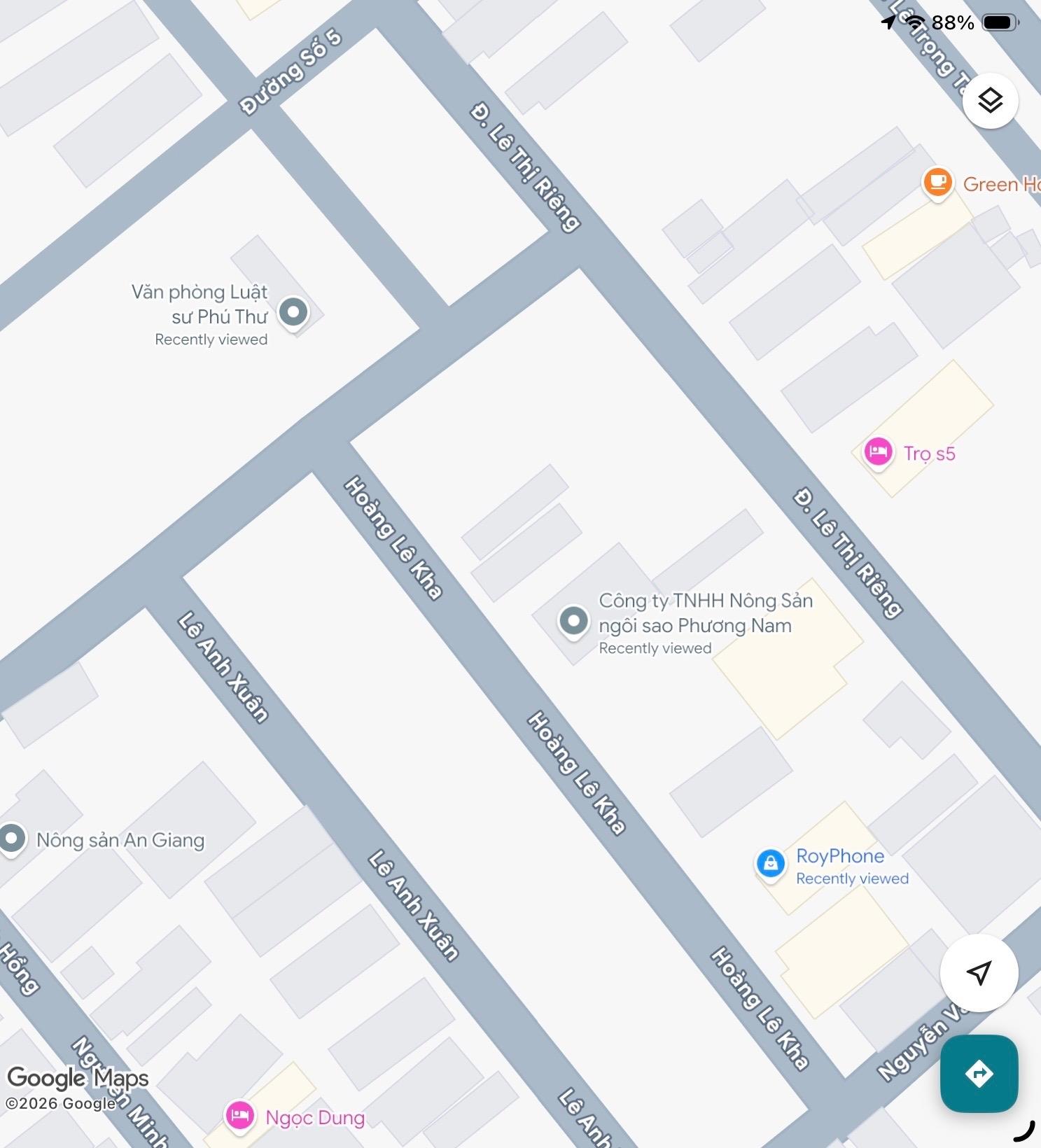
Task: Open the Ngọc Dung lodging marker
Action: click(x=240, y=1114)
